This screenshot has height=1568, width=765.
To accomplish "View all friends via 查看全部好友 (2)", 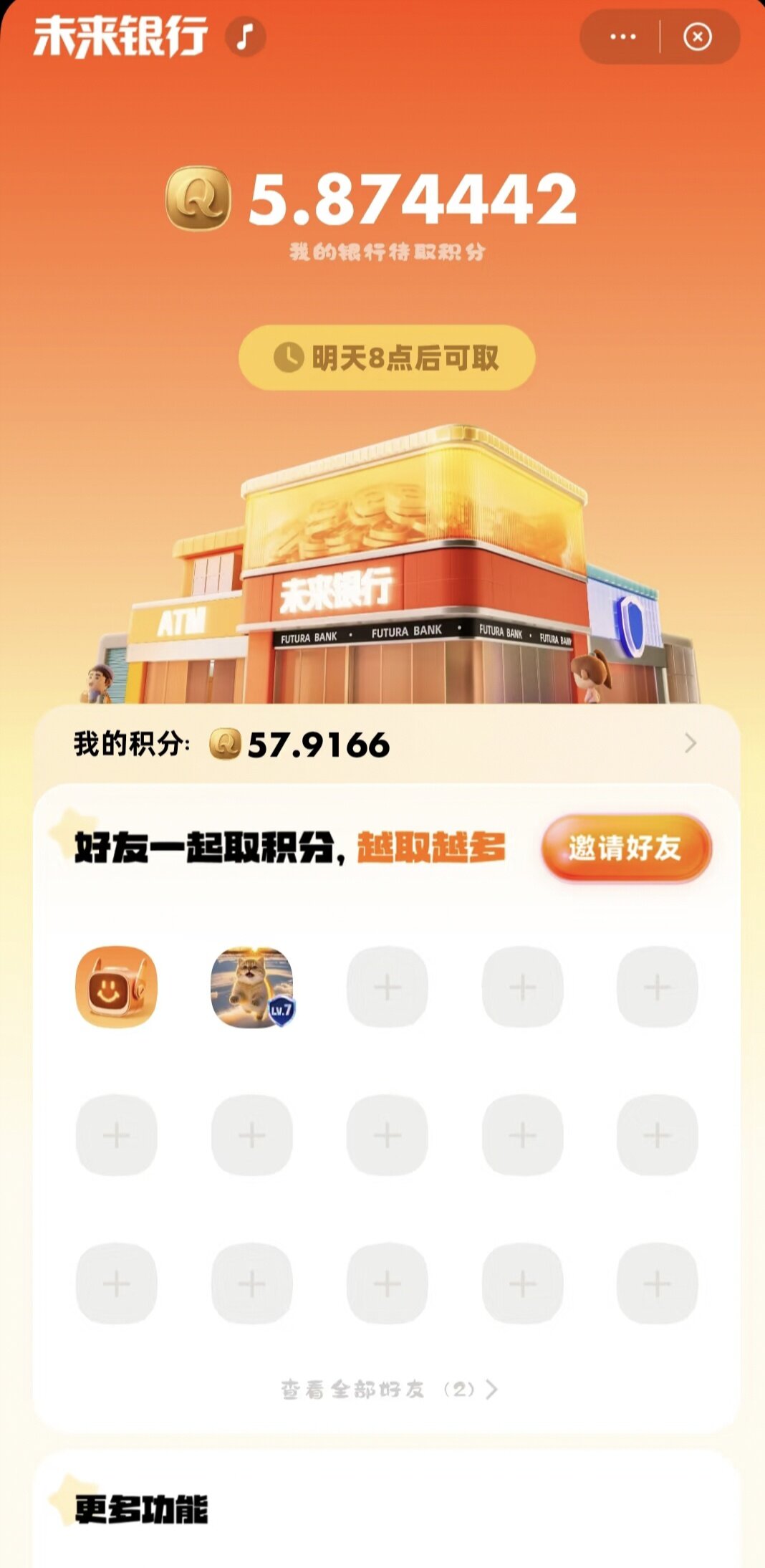I will coord(388,1390).
